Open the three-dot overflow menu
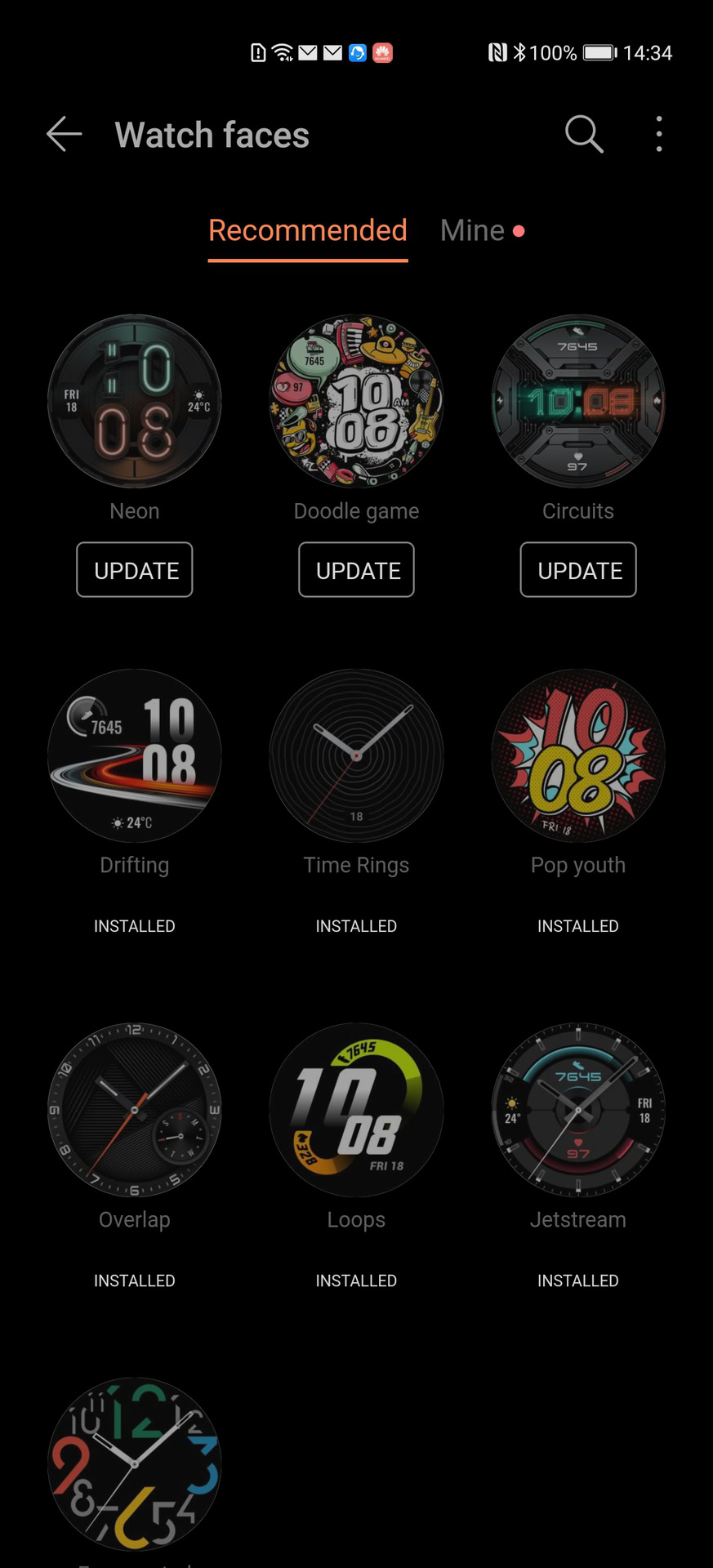 [659, 134]
